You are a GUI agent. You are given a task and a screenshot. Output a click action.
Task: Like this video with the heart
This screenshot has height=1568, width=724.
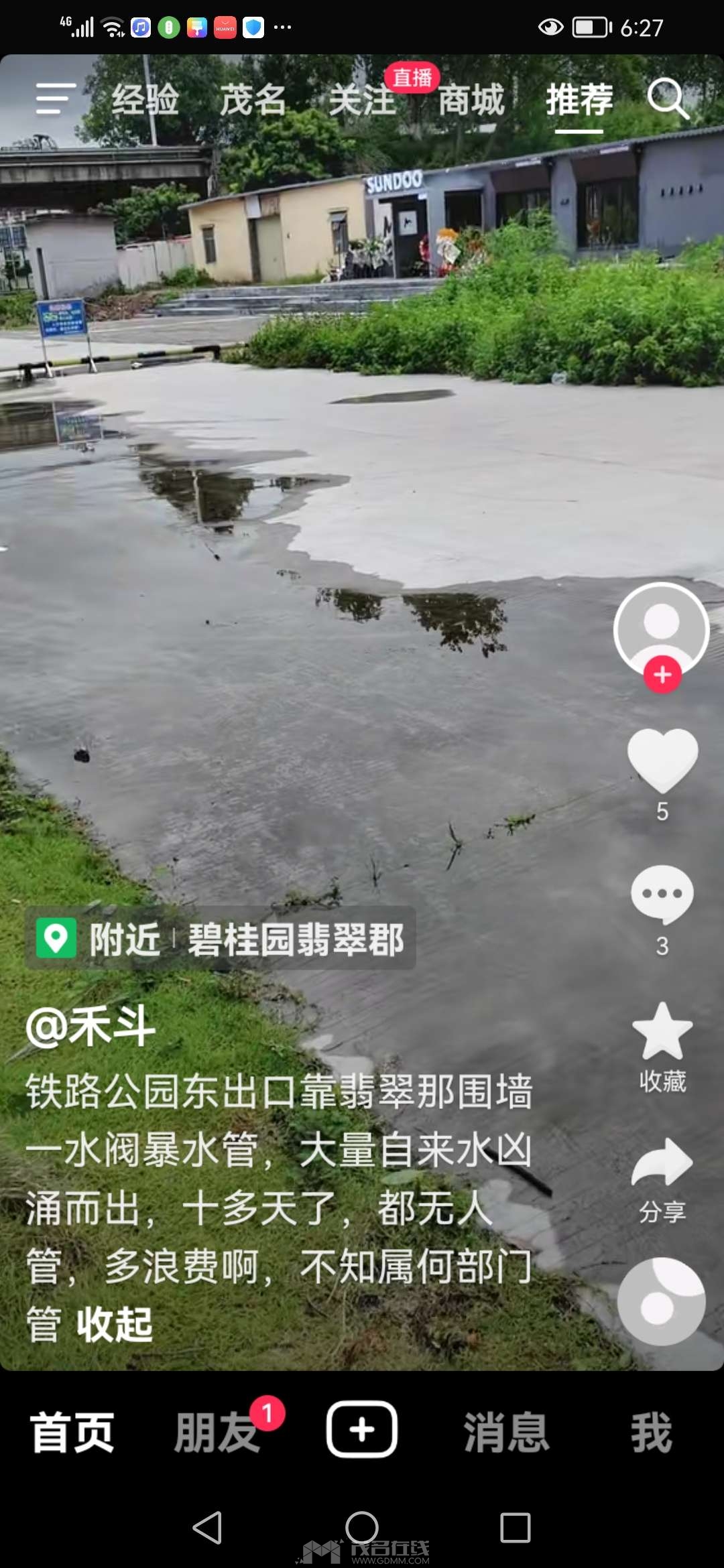(662, 761)
